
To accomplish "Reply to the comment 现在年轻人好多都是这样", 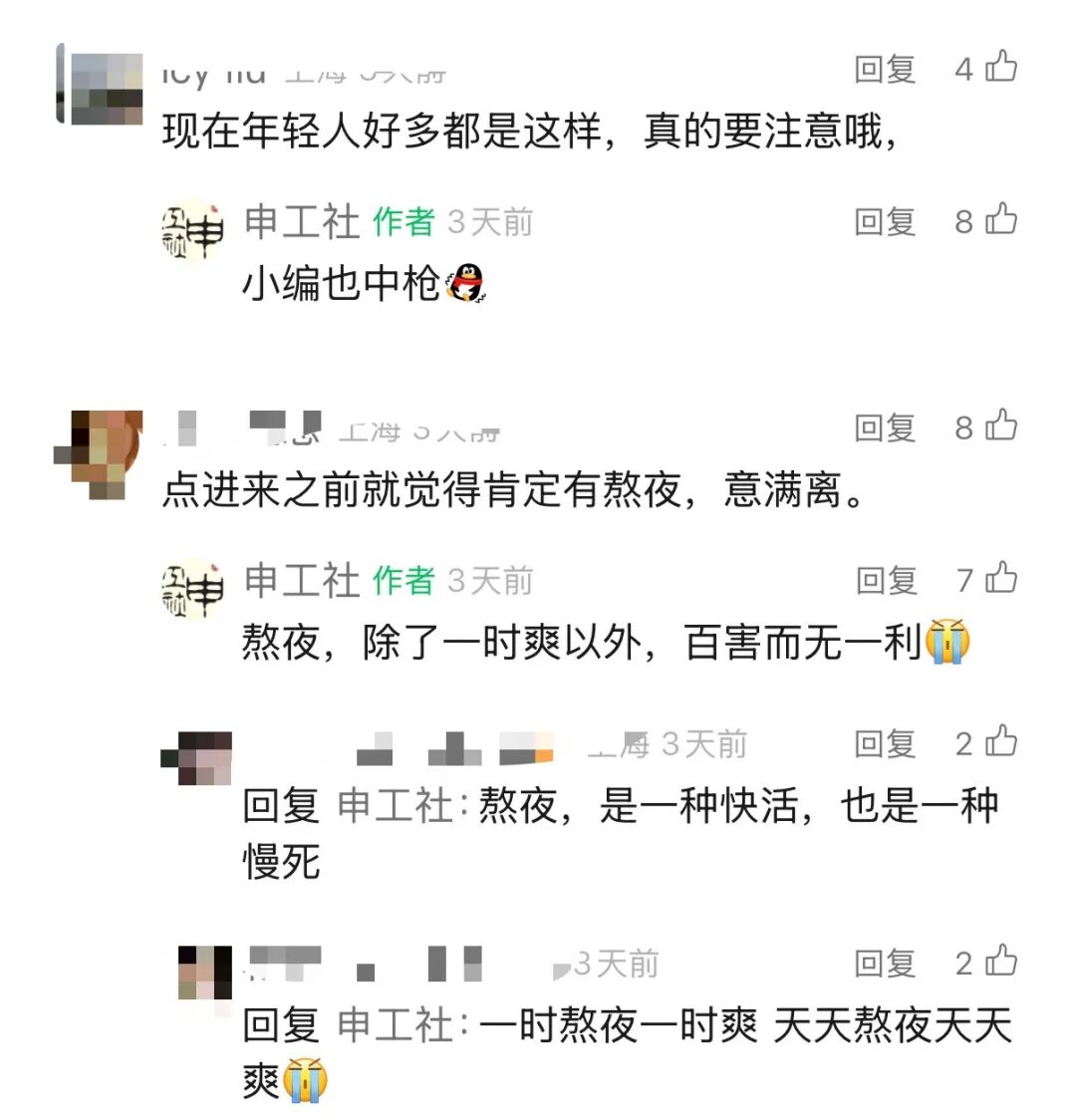I will (885, 69).
